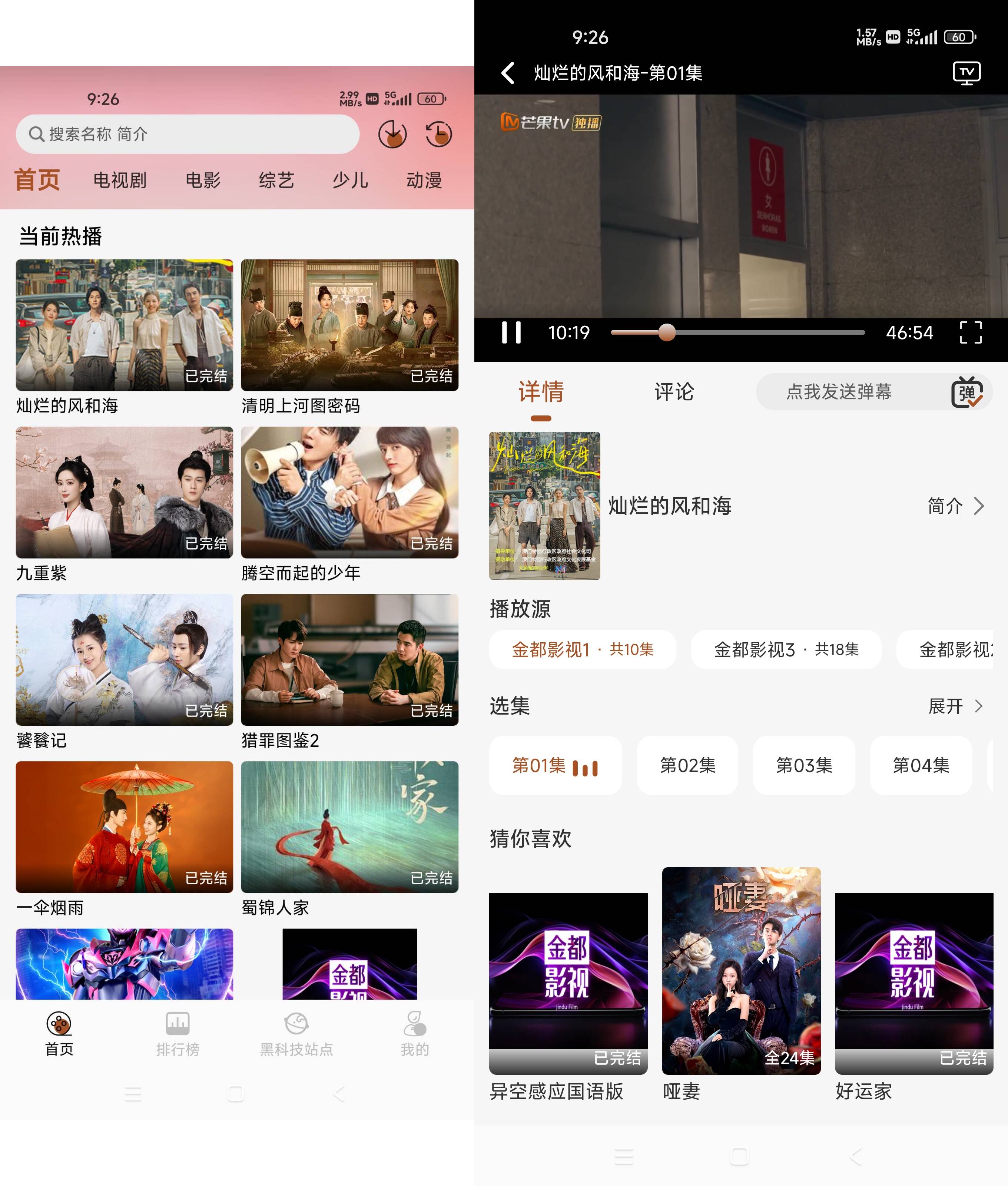
Task: Open the download manager icon
Action: point(393,134)
